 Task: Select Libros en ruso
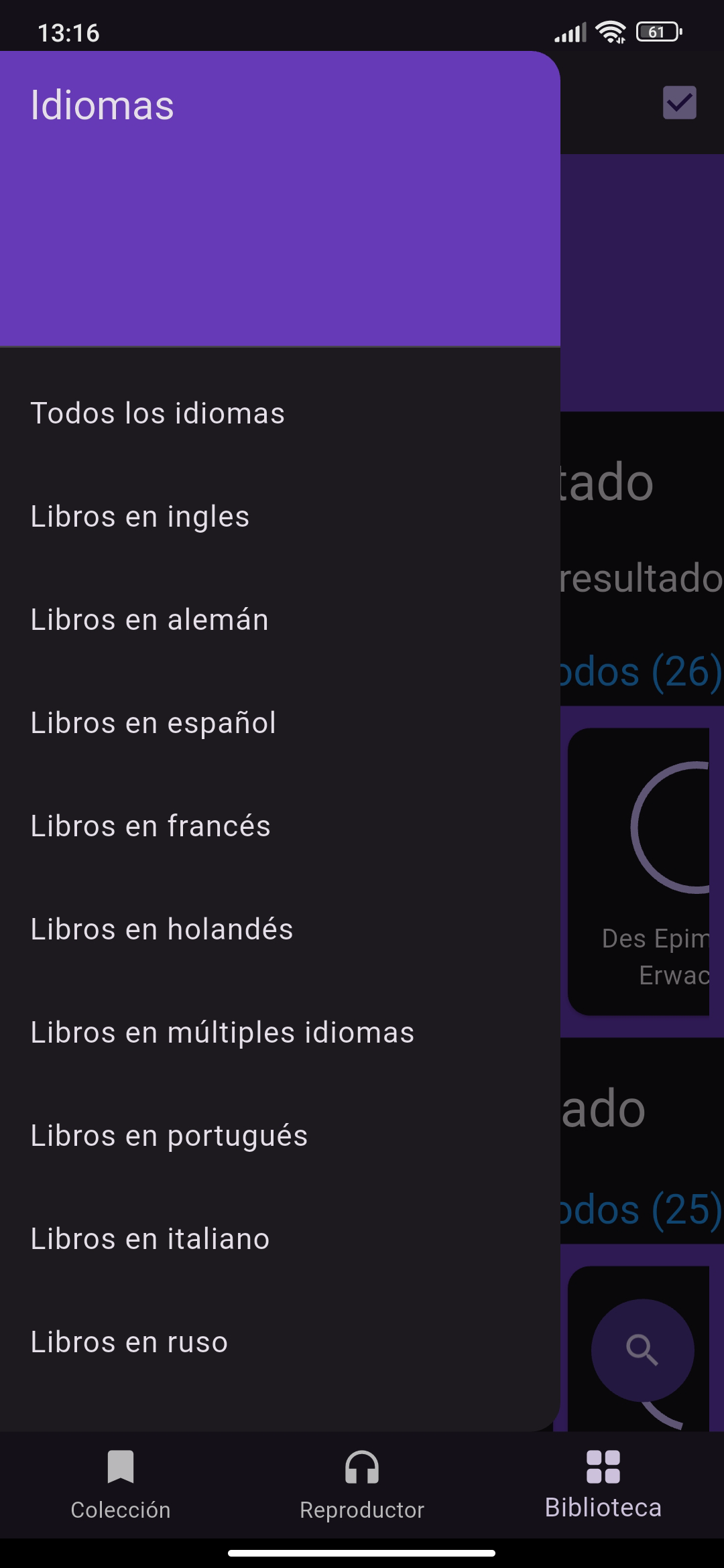click(129, 1342)
